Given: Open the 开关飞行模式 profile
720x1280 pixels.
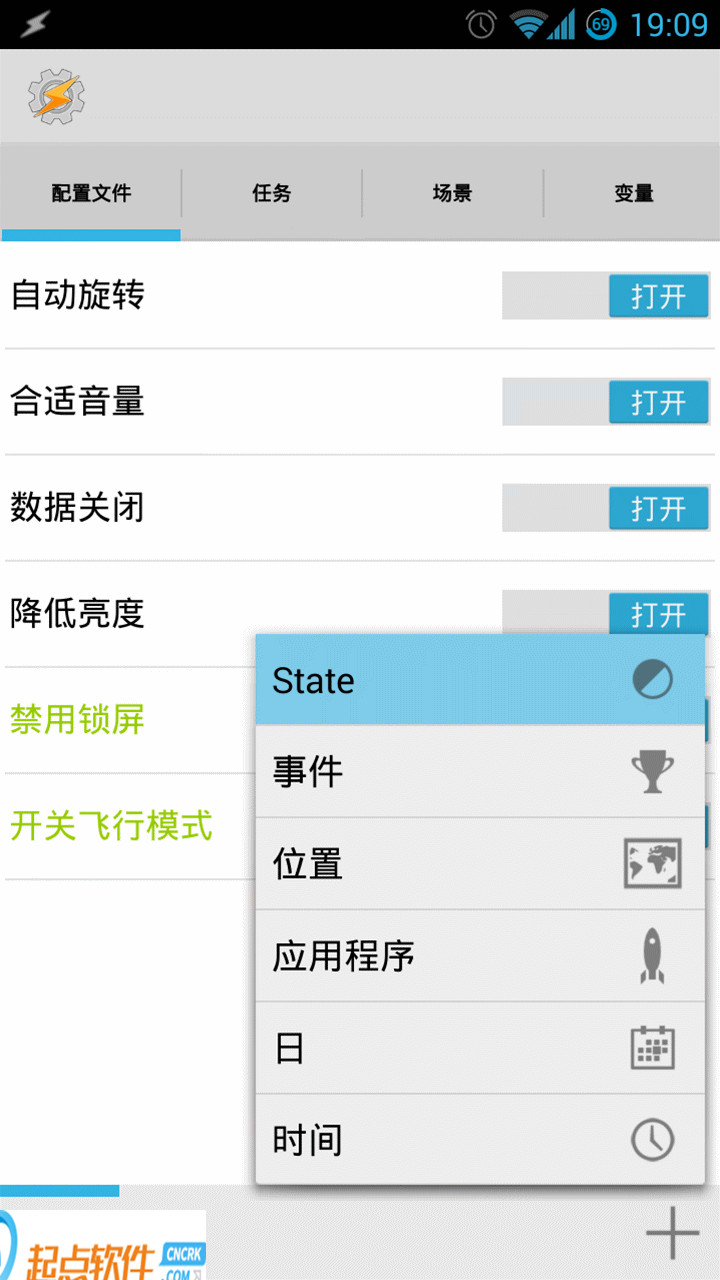Looking at the screenshot, I should tap(111, 826).
